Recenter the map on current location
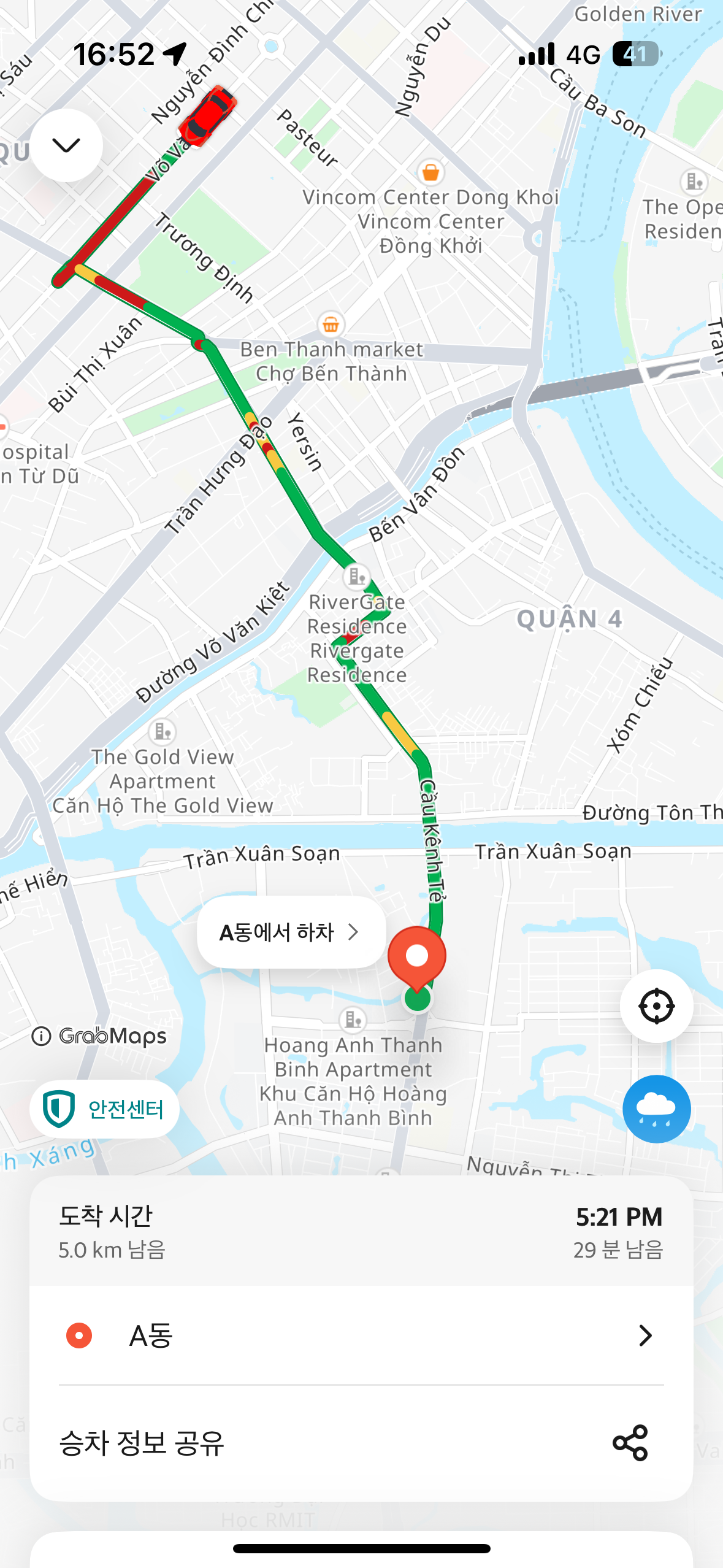 point(656,1006)
